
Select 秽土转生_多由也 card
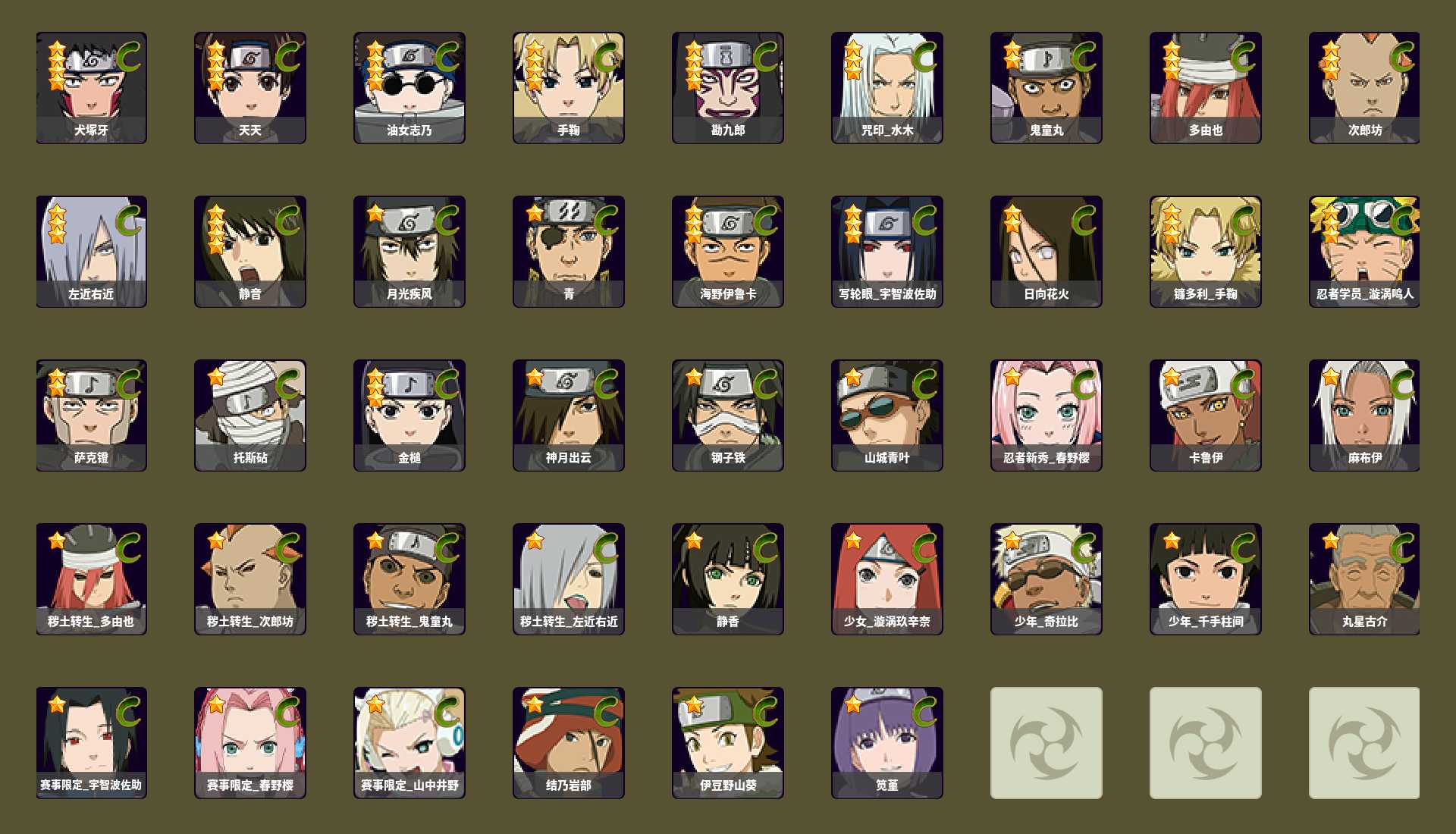[91, 579]
